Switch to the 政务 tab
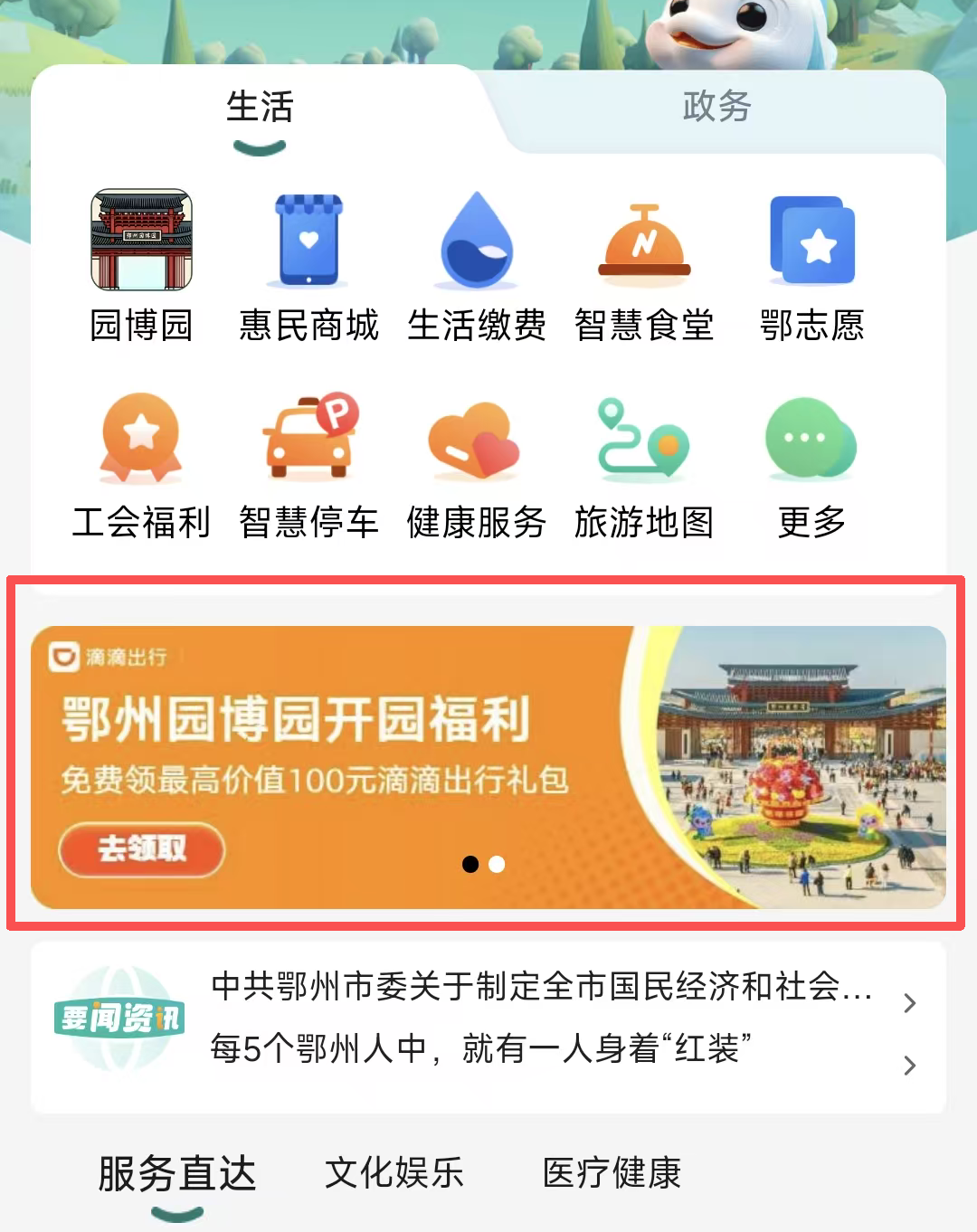Image resolution: width=977 pixels, height=1232 pixels. click(x=716, y=107)
